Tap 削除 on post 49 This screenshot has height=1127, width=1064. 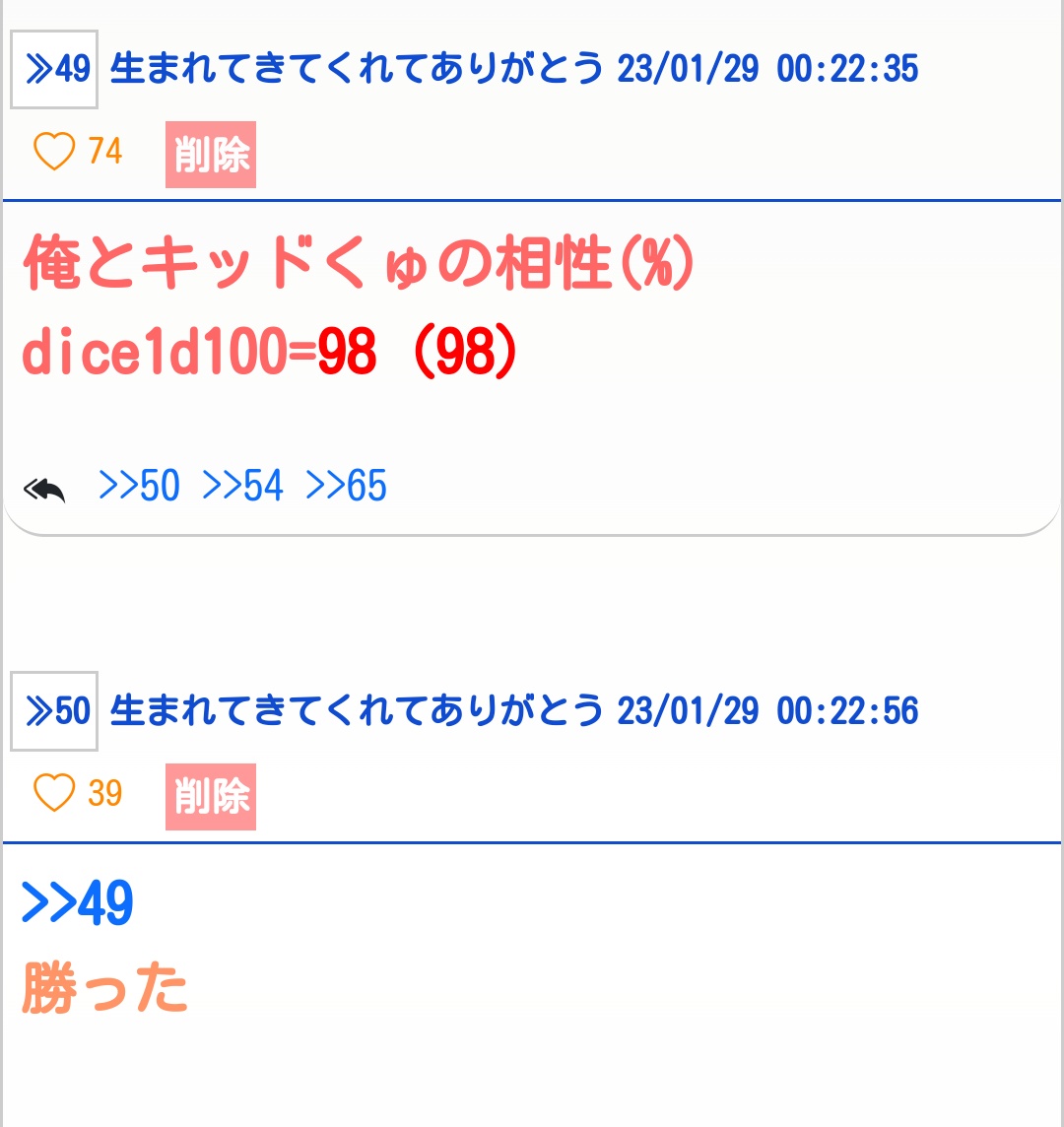(x=210, y=155)
